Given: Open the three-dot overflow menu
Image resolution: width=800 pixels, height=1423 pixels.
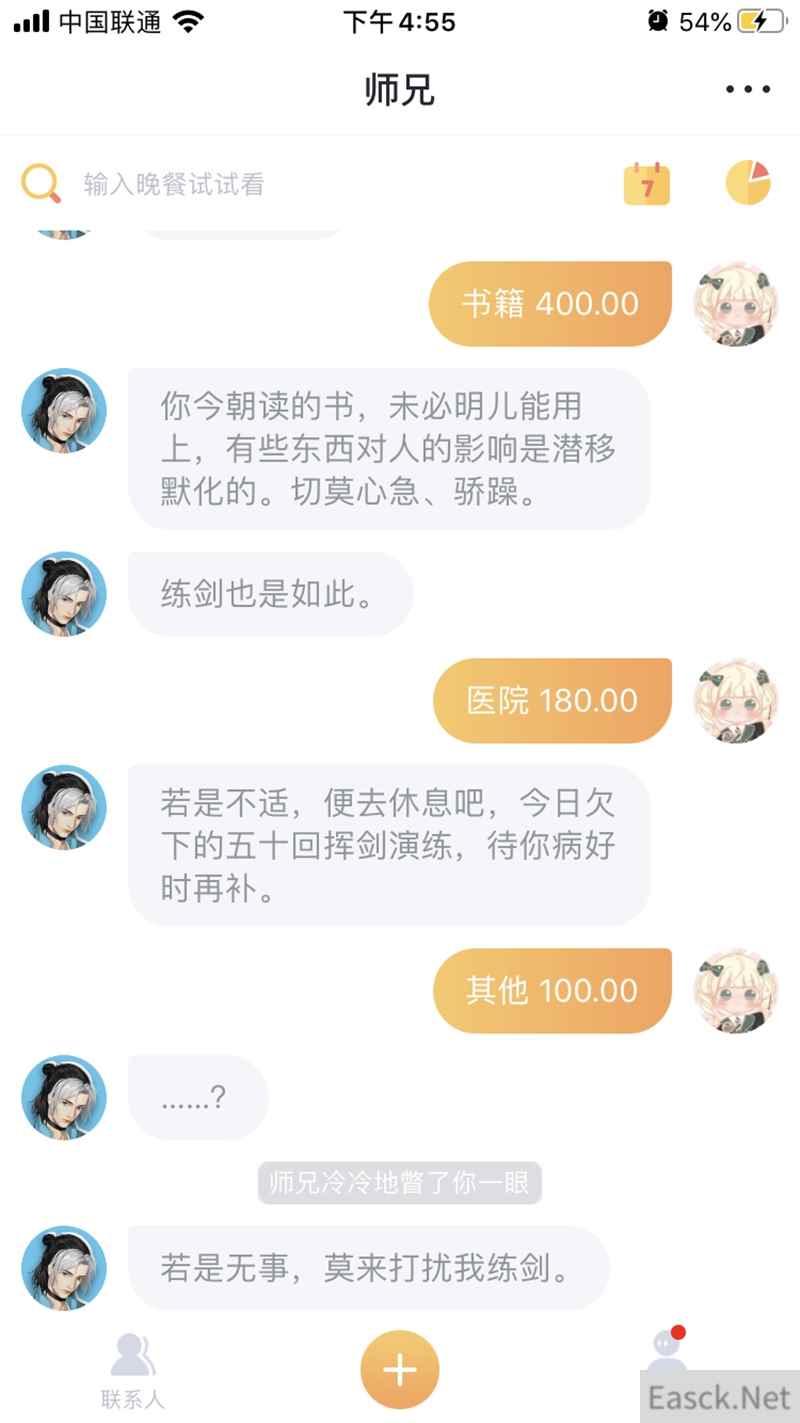Looking at the screenshot, I should click(747, 90).
